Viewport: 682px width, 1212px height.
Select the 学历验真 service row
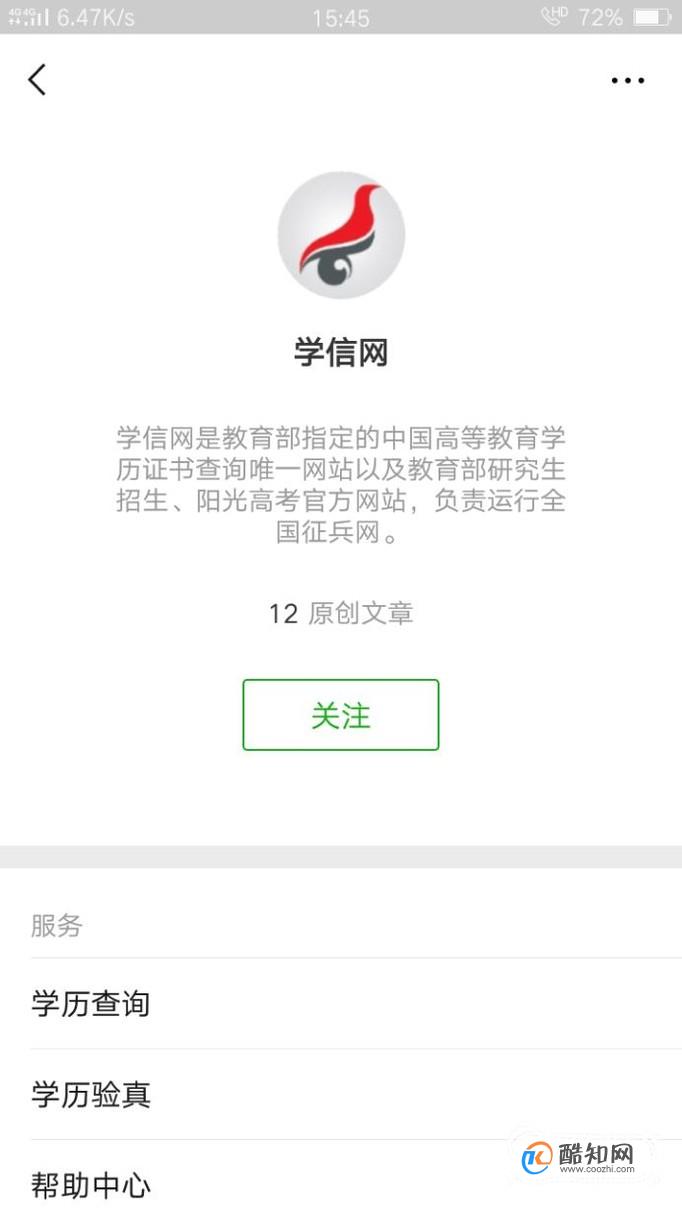click(x=91, y=1094)
